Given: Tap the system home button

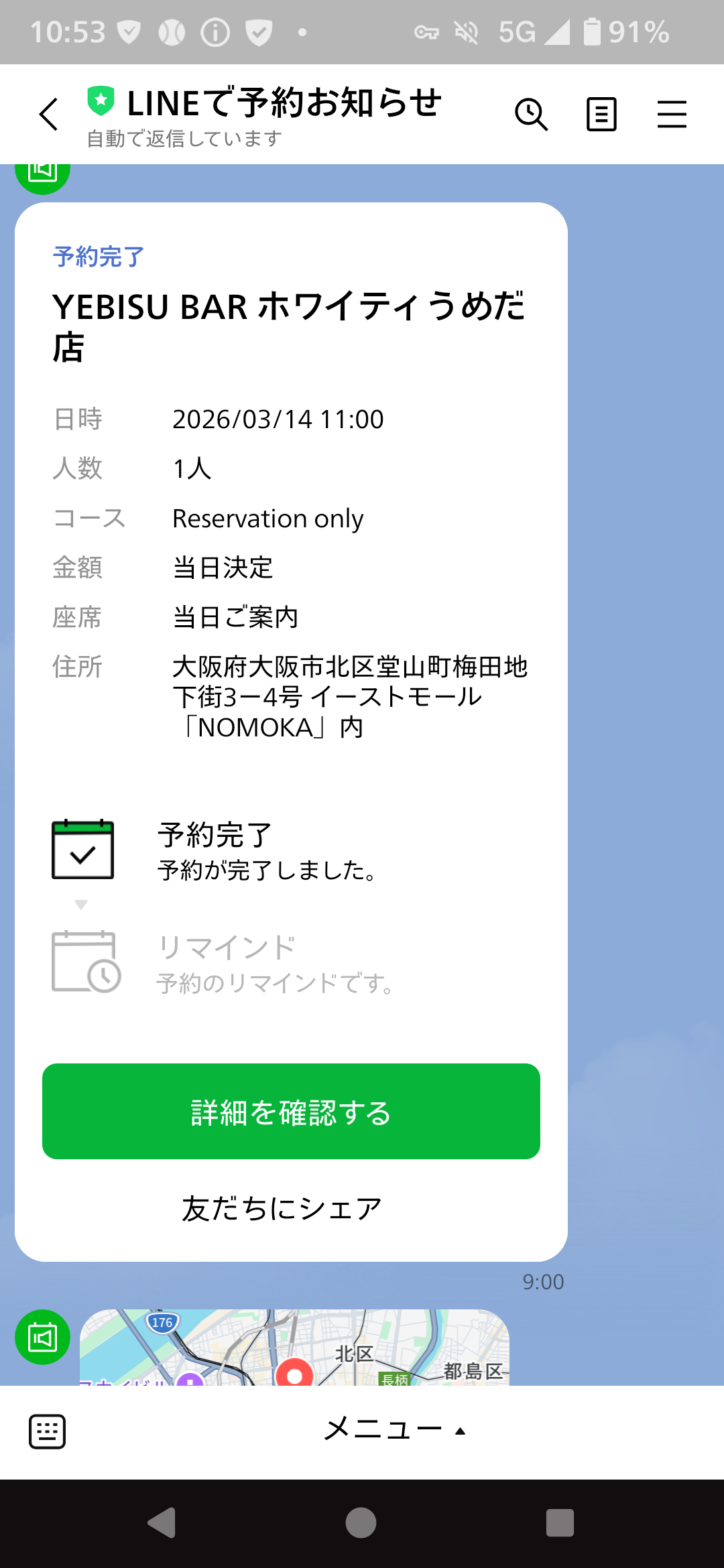Looking at the screenshot, I should [x=361, y=1522].
